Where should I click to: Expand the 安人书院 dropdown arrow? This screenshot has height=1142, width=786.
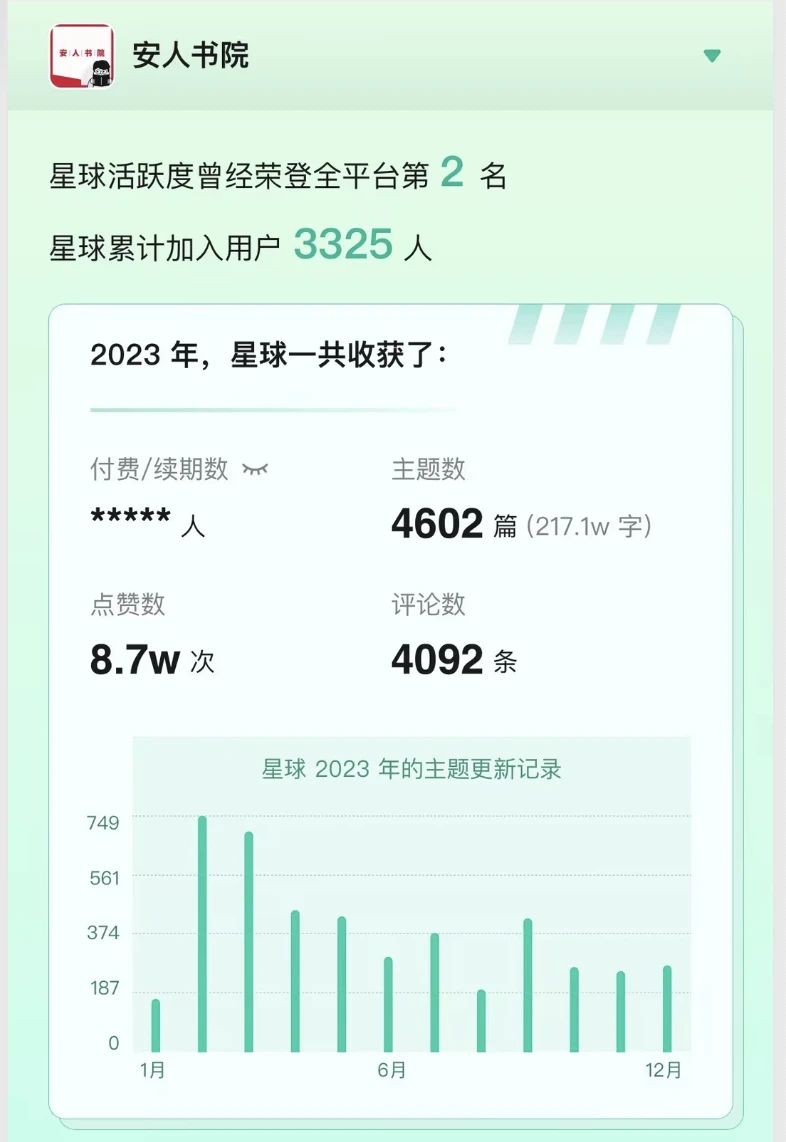711,56
